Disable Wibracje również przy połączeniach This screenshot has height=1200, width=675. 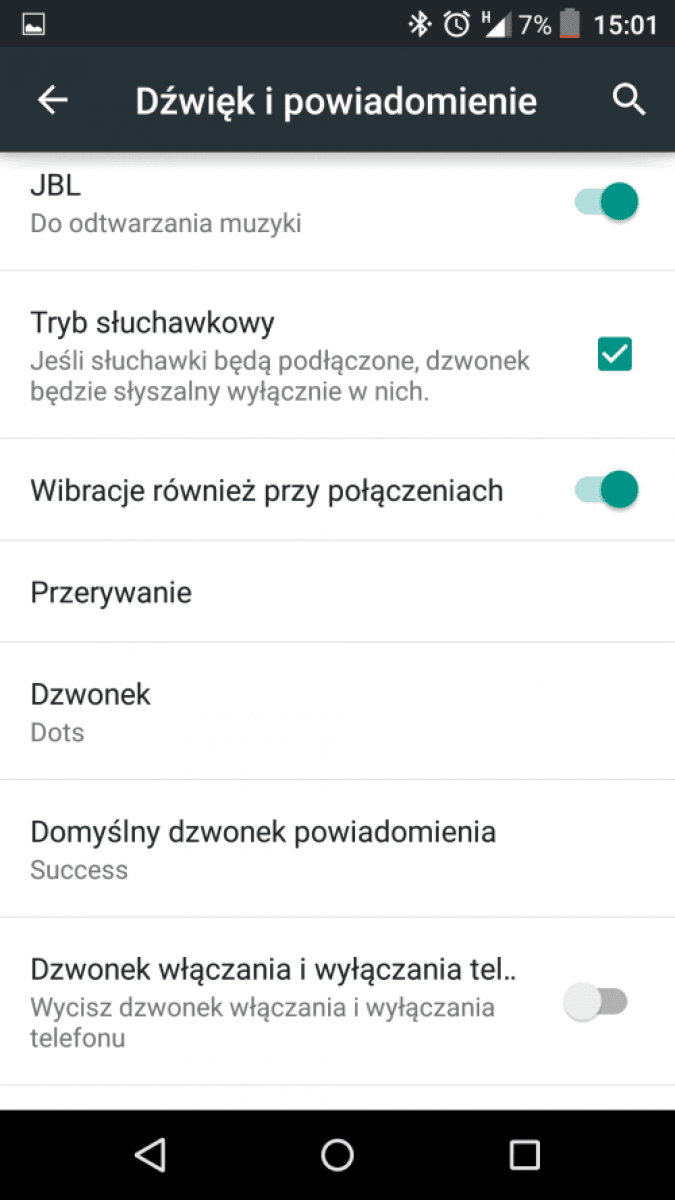click(606, 490)
